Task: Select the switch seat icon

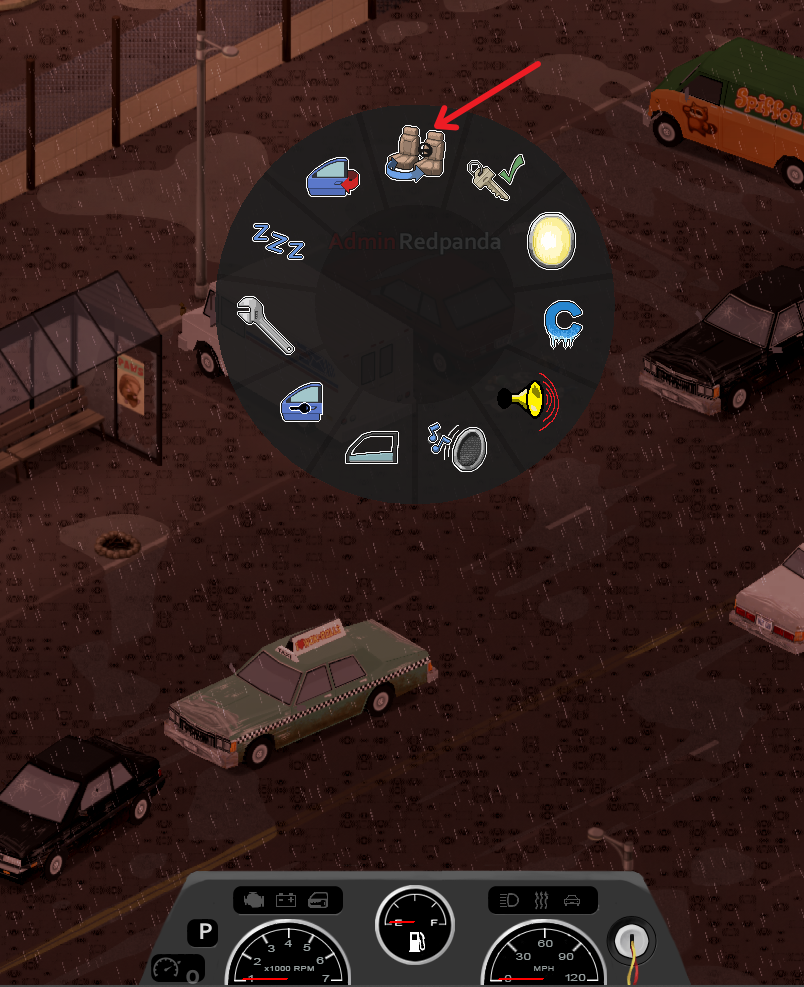Action: click(x=414, y=153)
